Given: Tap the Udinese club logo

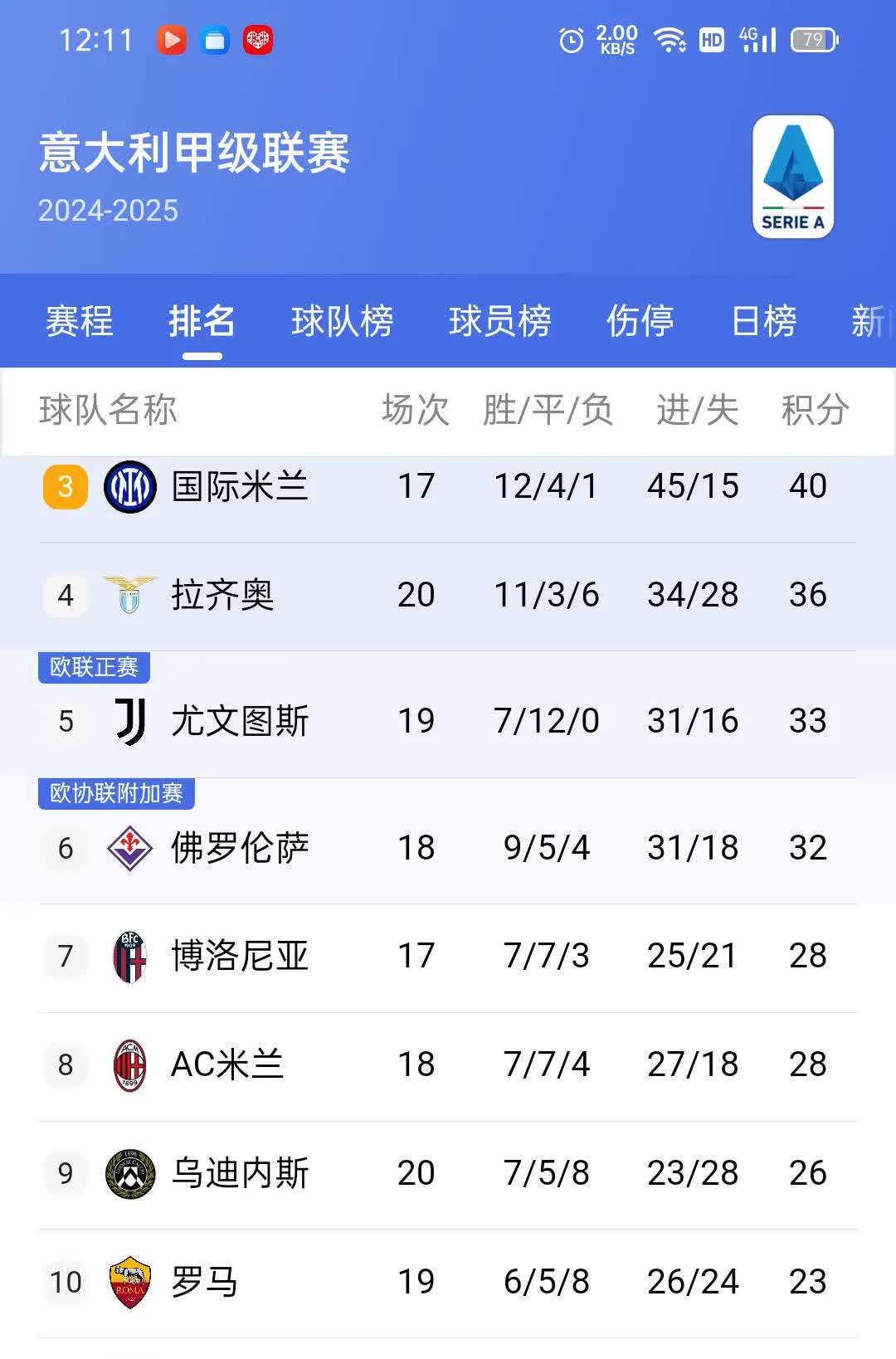Looking at the screenshot, I should click(129, 1173).
